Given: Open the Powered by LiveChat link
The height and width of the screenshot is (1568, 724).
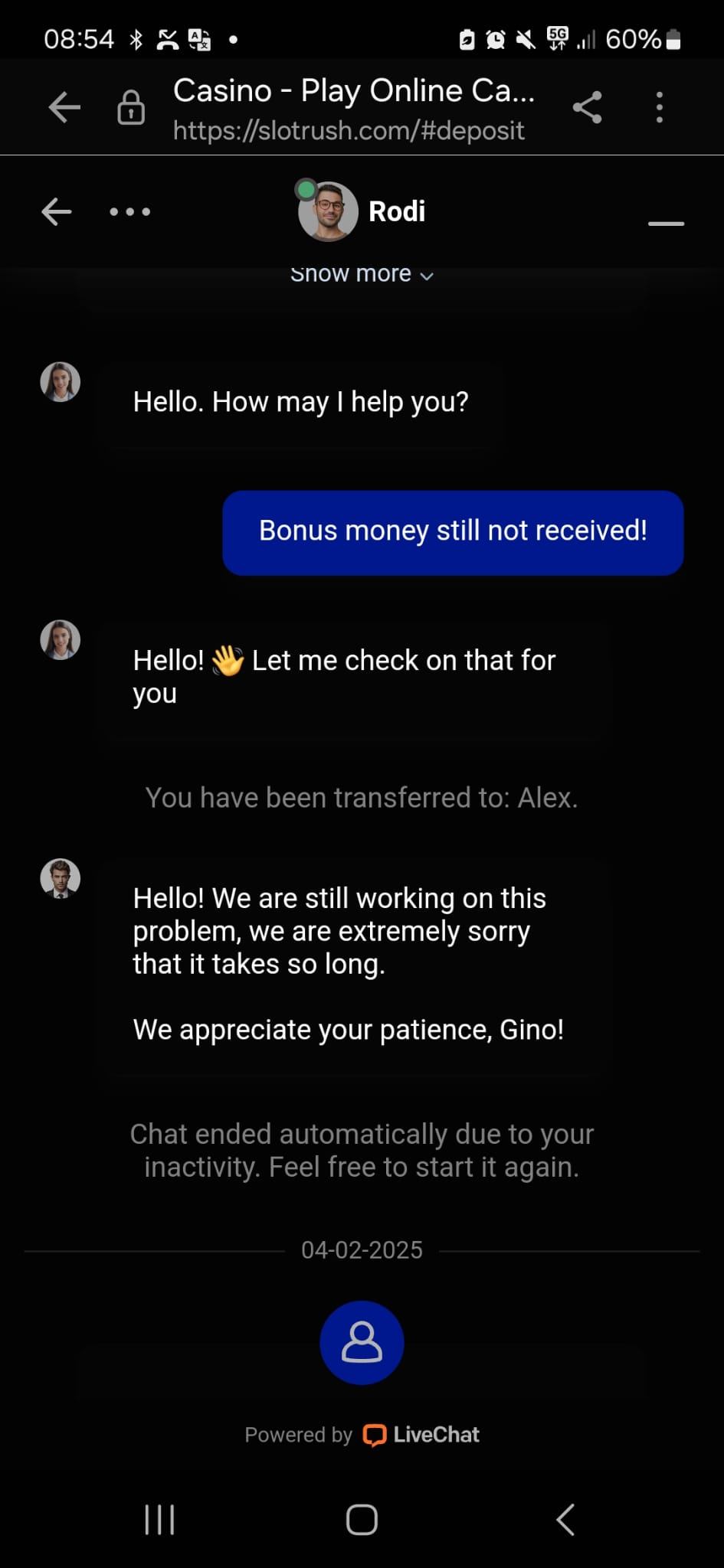Looking at the screenshot, I should (362, 1435).
